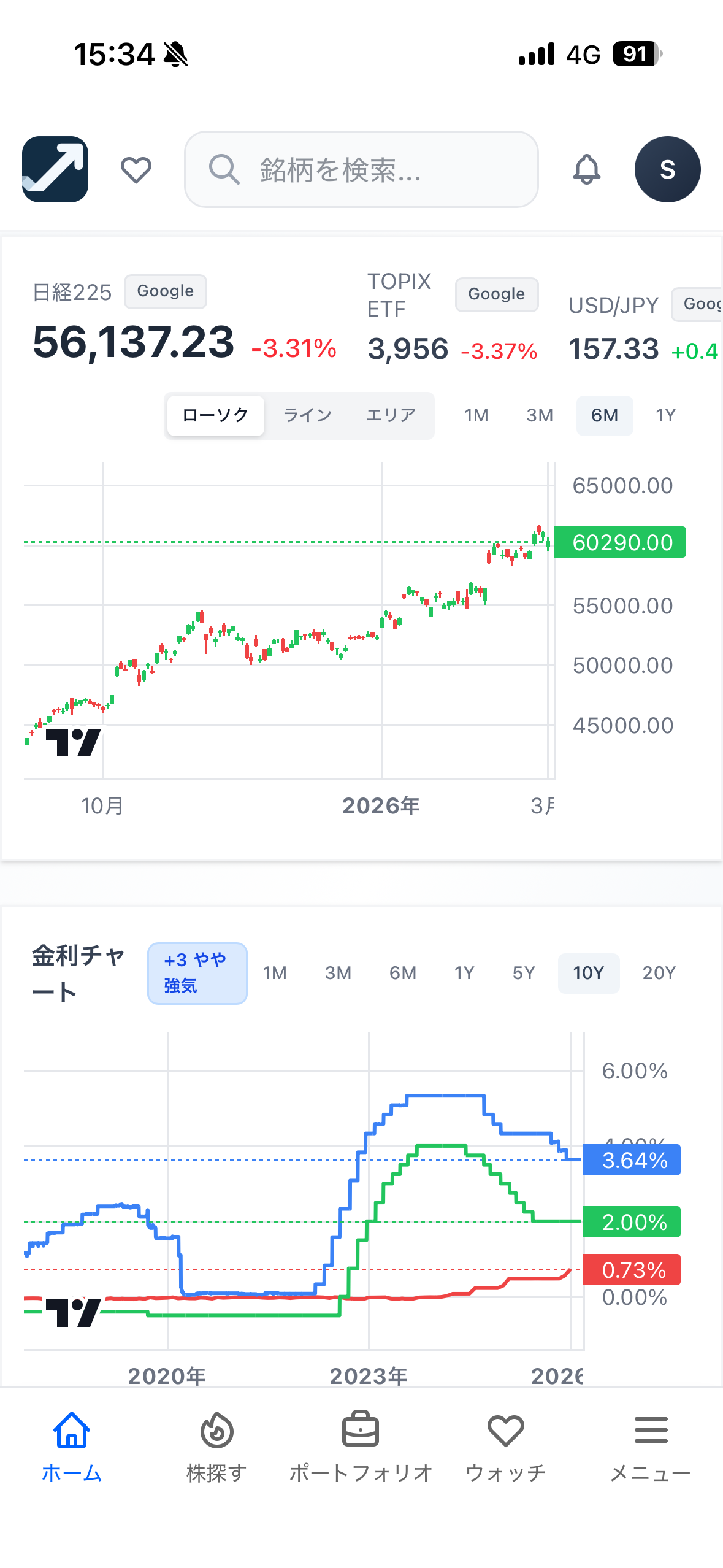Tap the app logo in the header
This screenshot has height=1568, width=723.
click(x=55, y=169)
